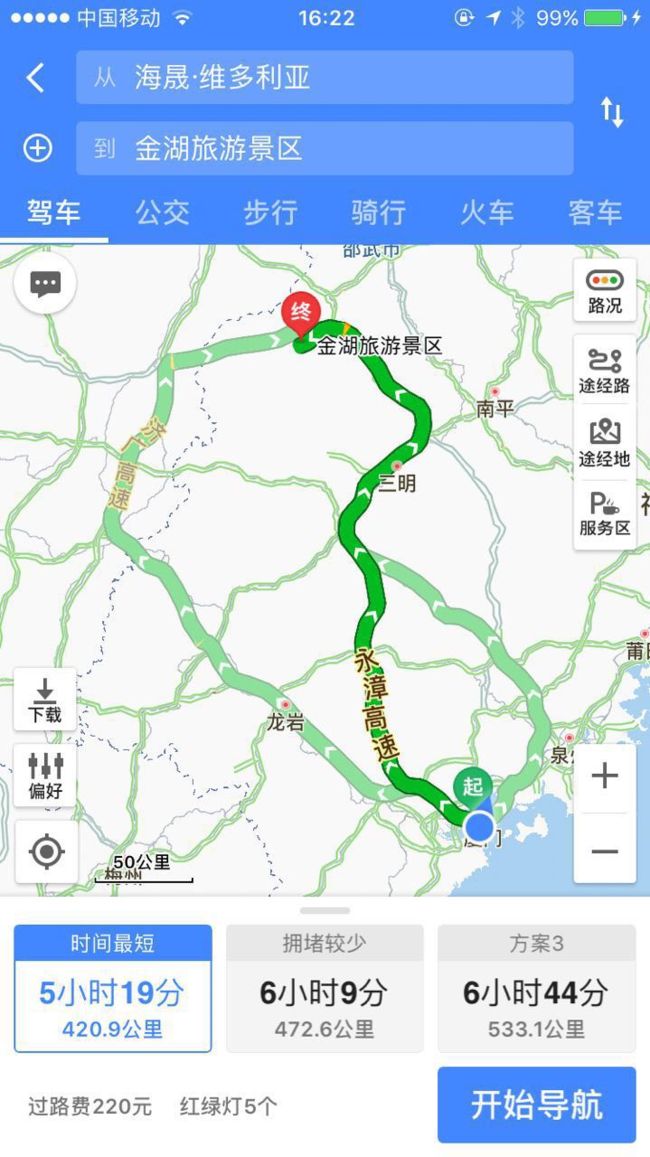Viewport: 650px width, 1157px height.
Task: Switch to the 公交 tab
Action: coord(162,213)
